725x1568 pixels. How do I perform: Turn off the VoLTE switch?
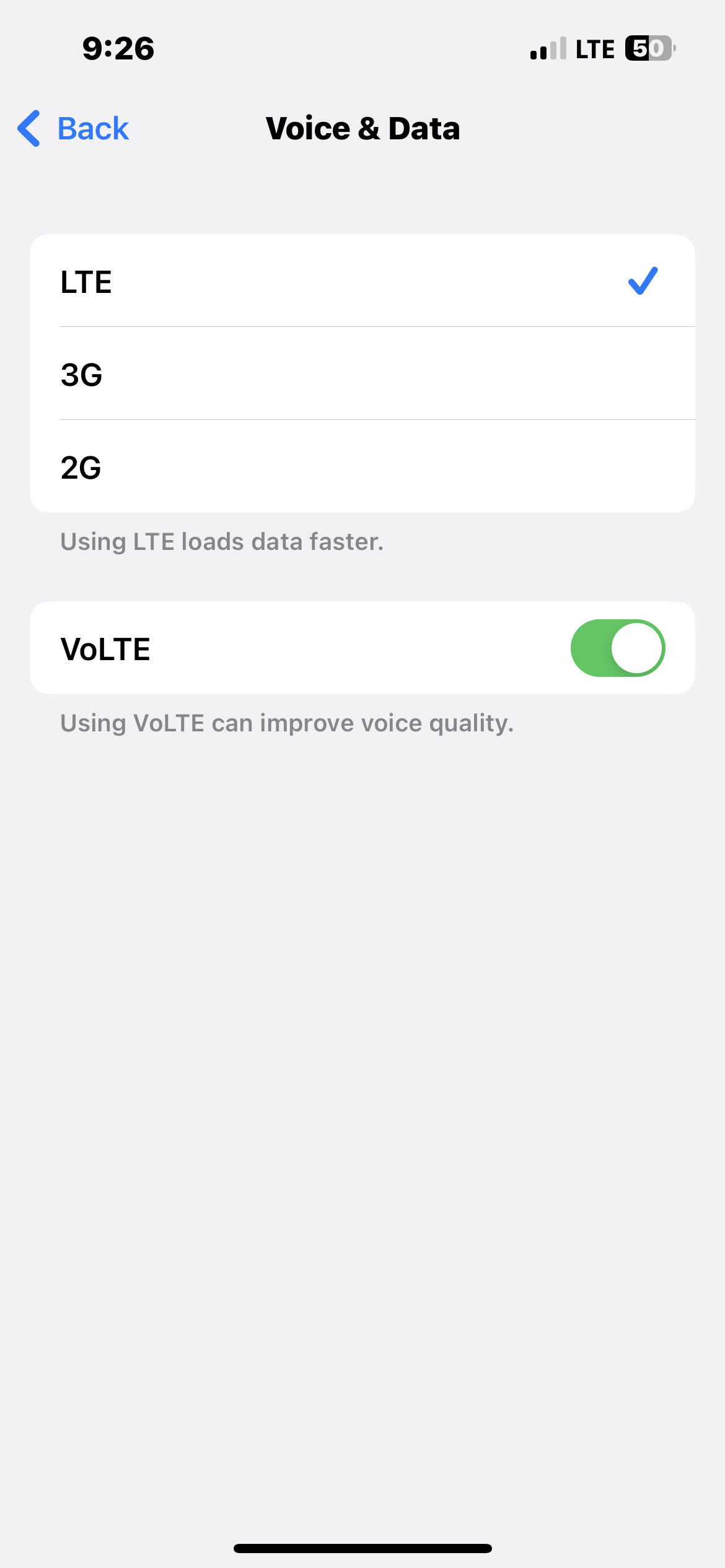tap(617, 648)
